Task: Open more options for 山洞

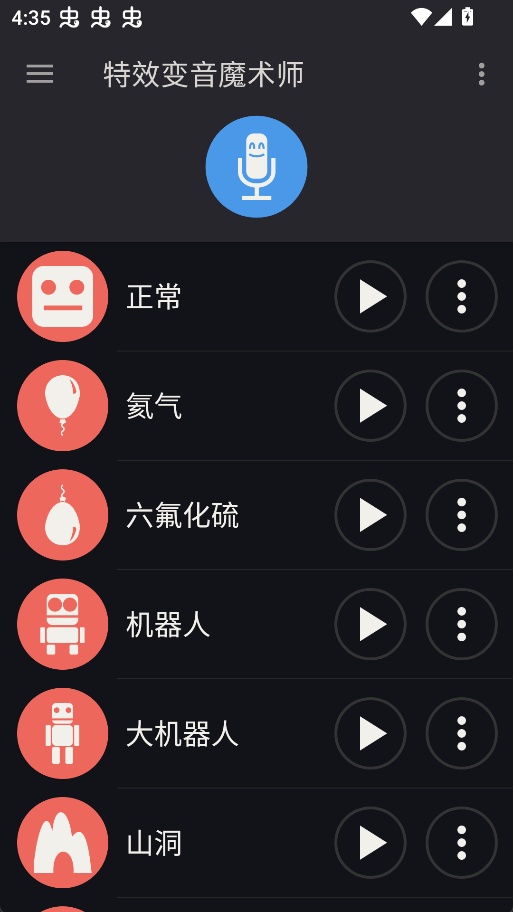Action: click(x=462, y=843)
